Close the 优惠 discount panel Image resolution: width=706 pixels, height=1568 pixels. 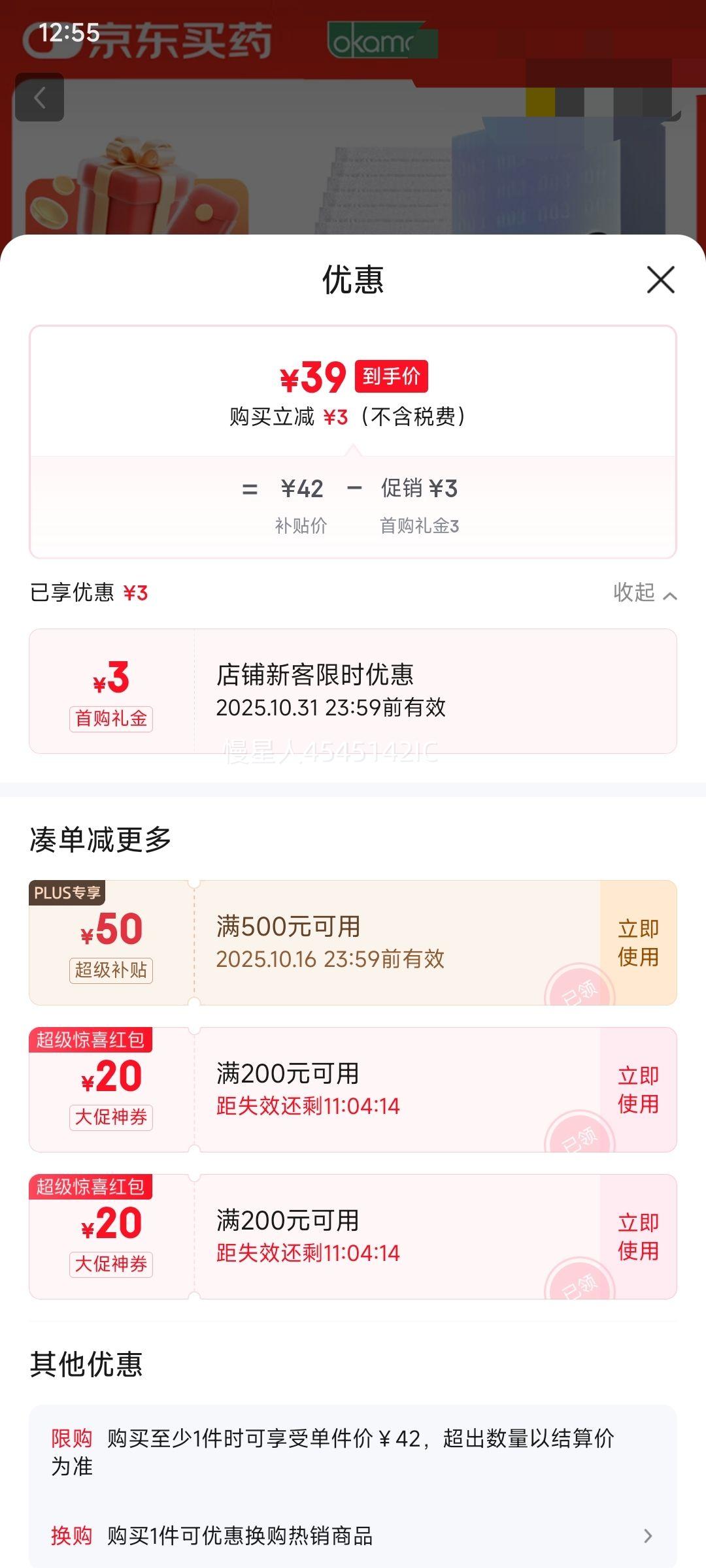click(660, 280)
